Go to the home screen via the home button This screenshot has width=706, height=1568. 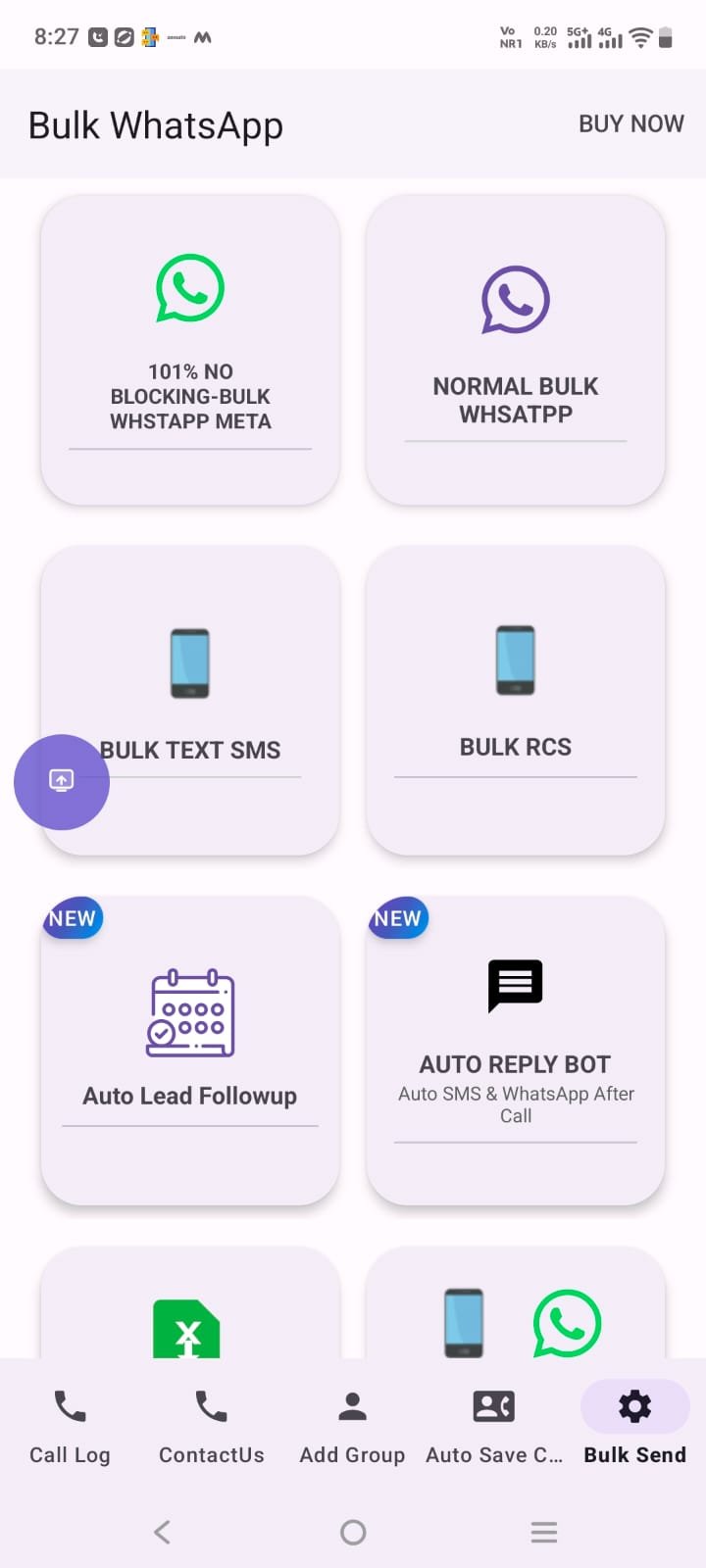353,1532
